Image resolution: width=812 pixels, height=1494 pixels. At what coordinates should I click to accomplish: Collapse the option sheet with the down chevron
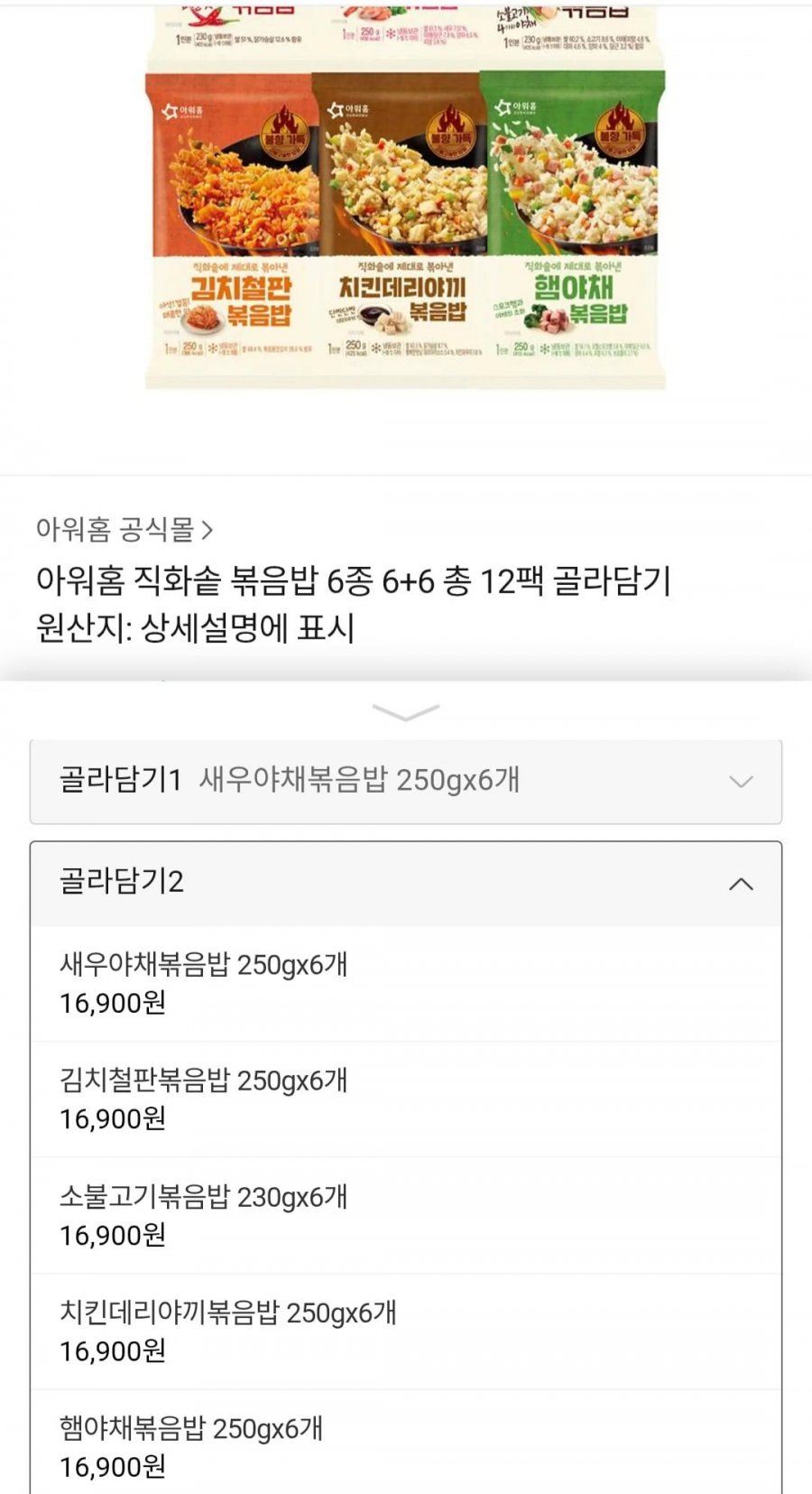point(405,713)
